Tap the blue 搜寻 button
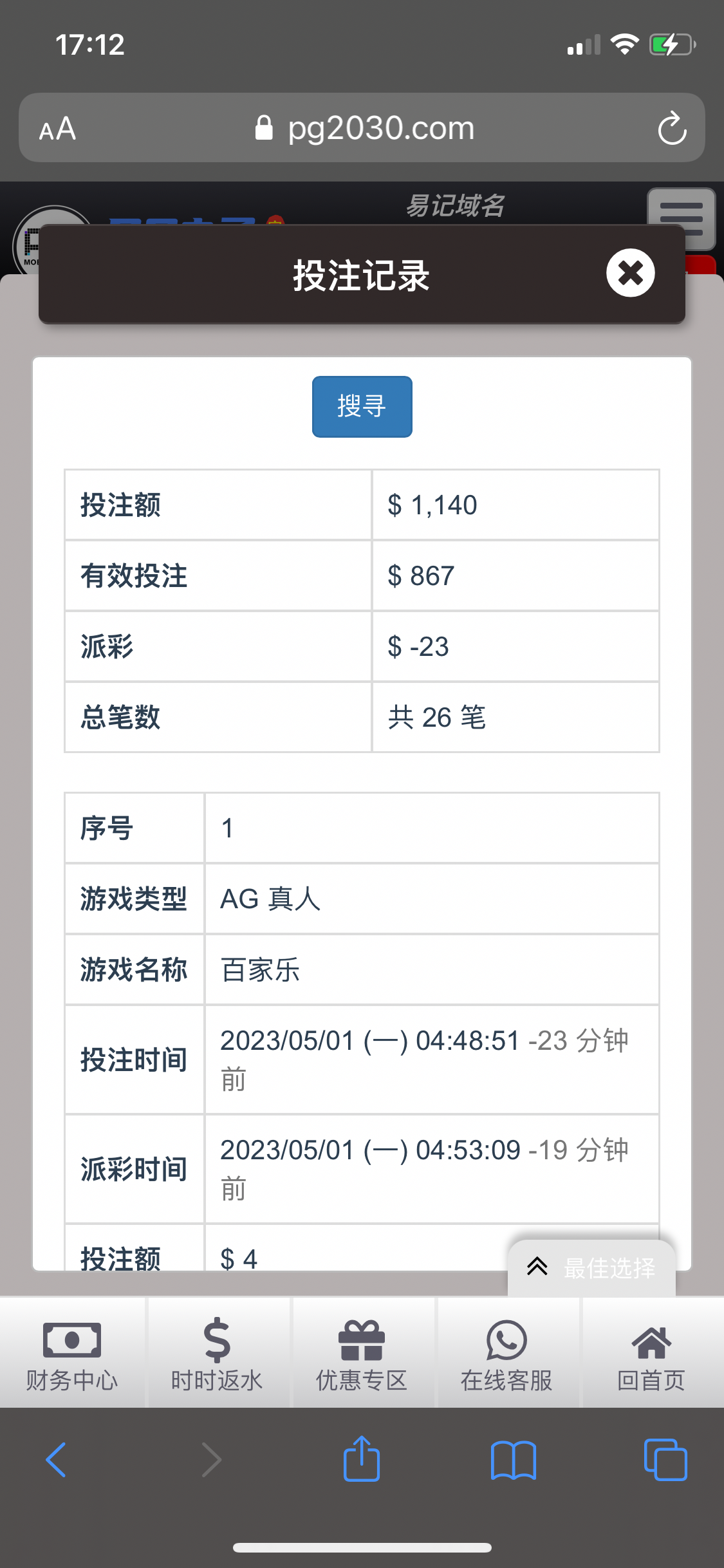 point(362,407)
